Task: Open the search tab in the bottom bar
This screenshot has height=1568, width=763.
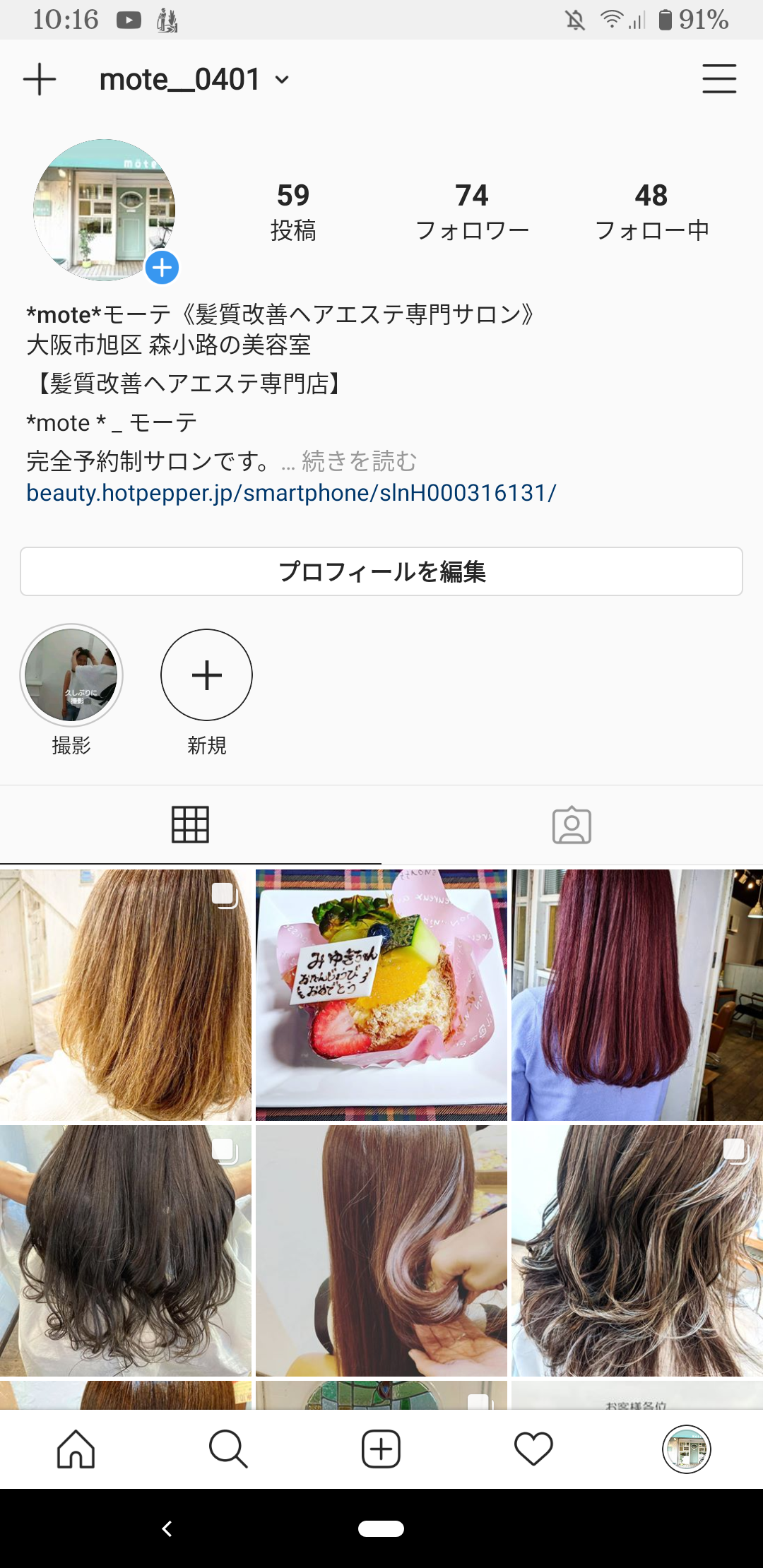Action: [x=228, y=1449]
